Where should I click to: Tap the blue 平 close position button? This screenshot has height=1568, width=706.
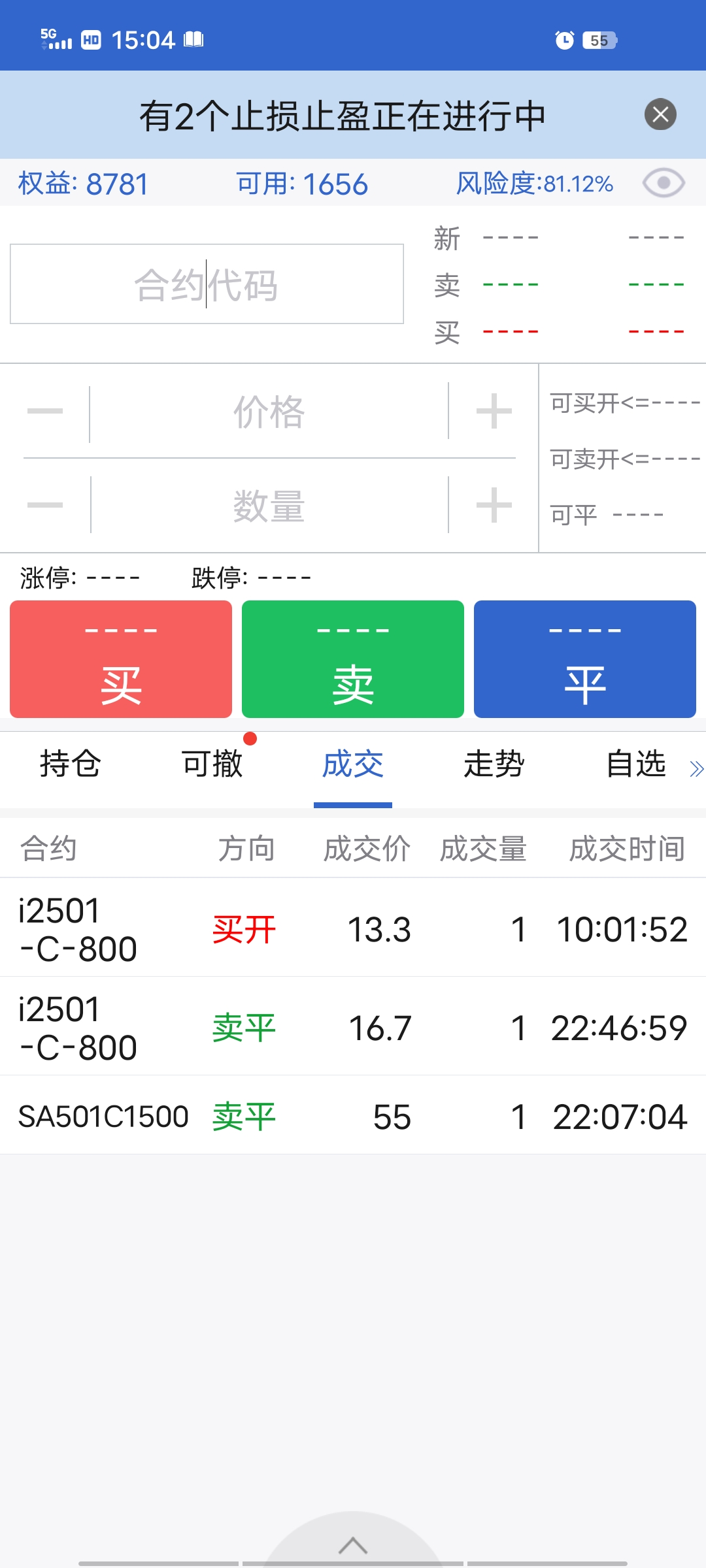pos(585,659)
